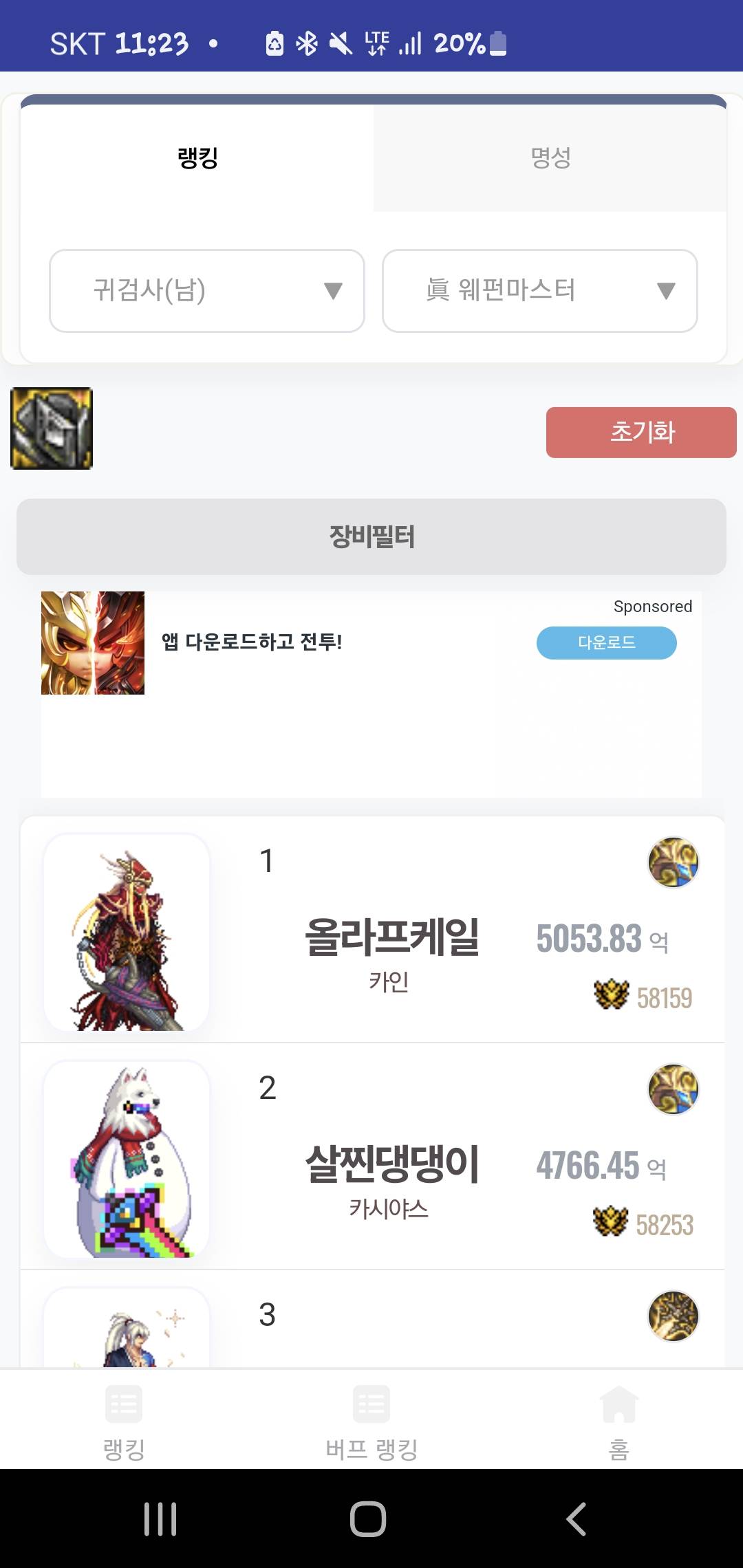This screenshot has width=743, height=1568.
Task: Open the 귀검사(남) class dropdown
Action: coord(207,291)
